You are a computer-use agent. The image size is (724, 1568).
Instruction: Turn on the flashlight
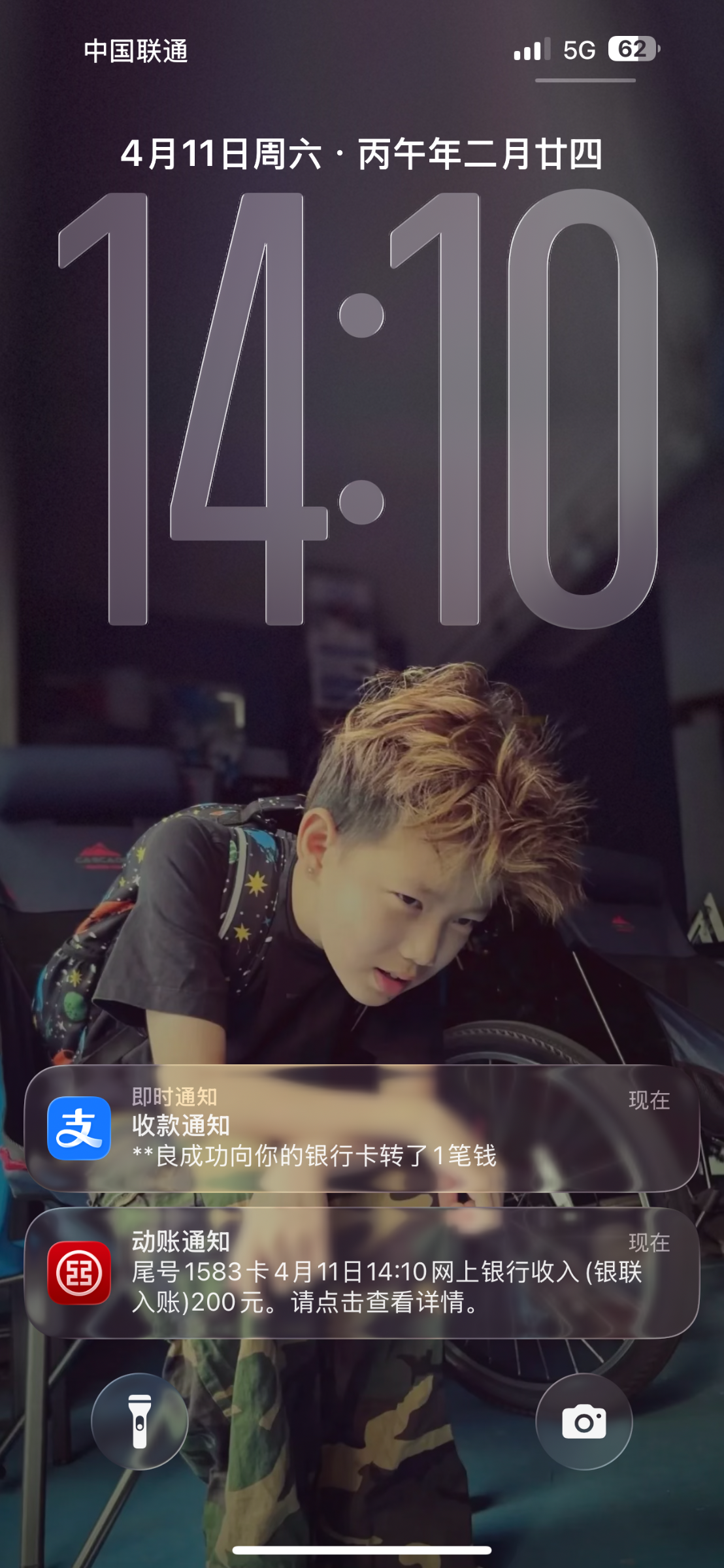140,1421
